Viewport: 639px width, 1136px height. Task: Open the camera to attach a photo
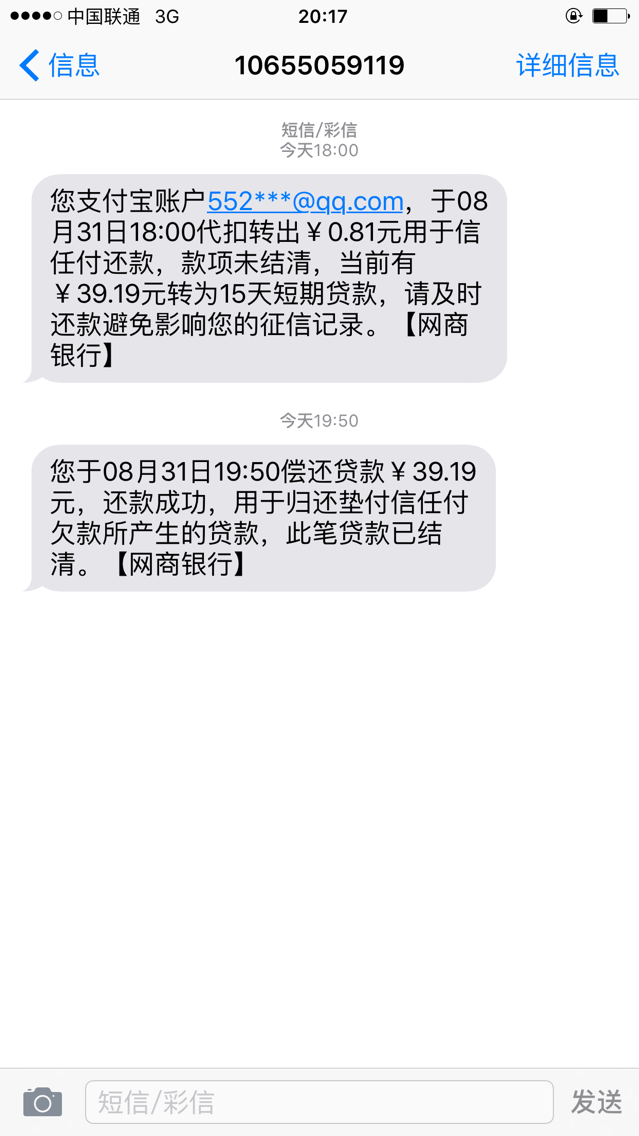[42, 1102]
